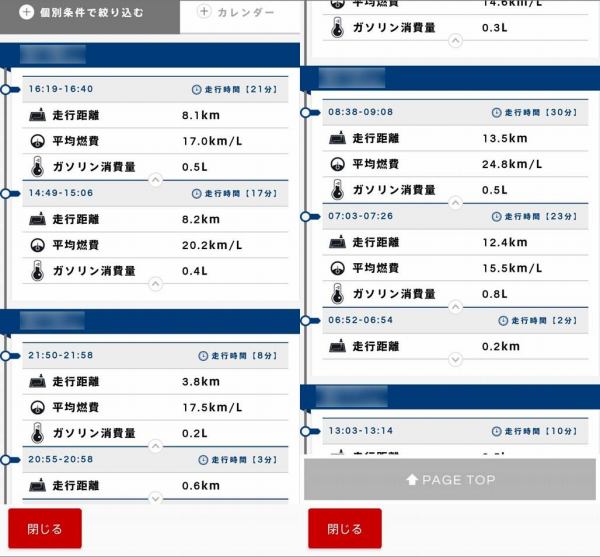Jump back up with PAGE TOP

pyautogui.click(x=451, y=480)
